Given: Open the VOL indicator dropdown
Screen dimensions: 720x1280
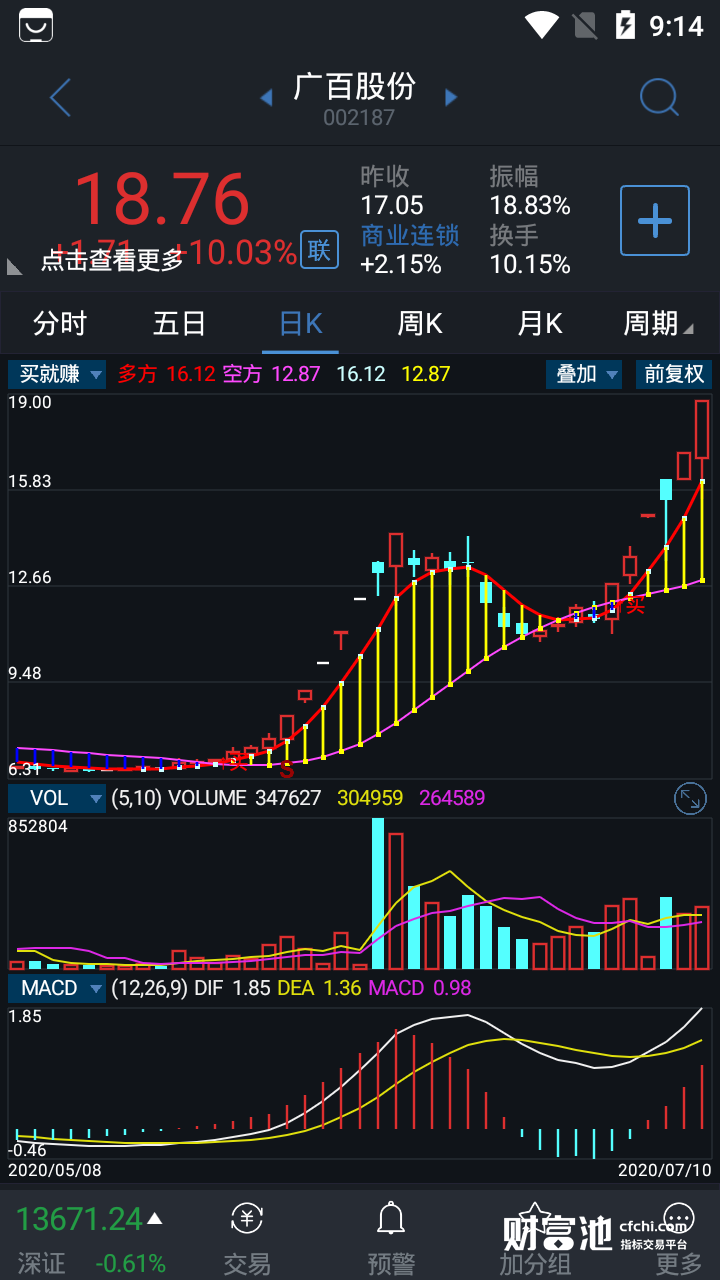Looking at the screenshot, I should [x=57, y=798].
